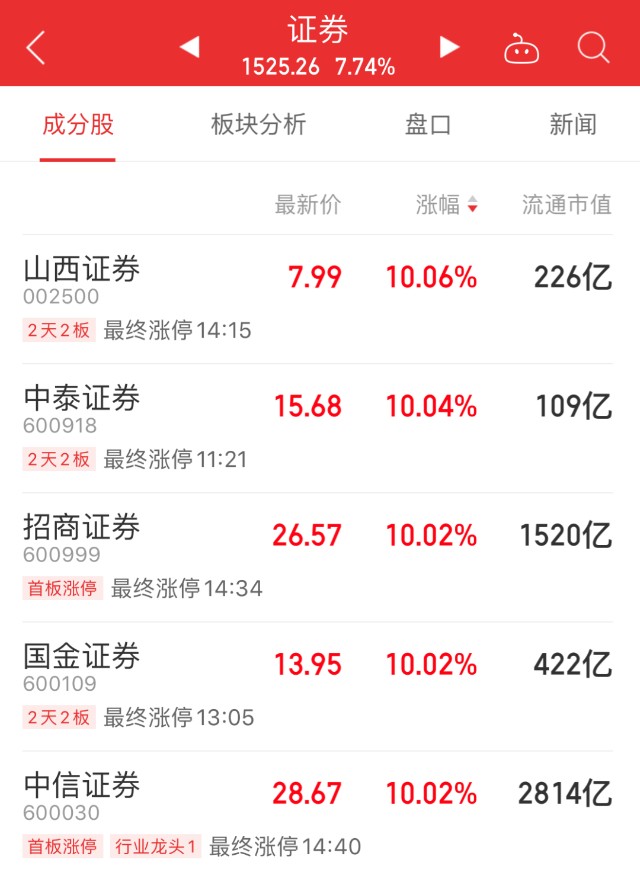Switch to the previous sector
The image size is (640, 872).
click(x=189, y=47)
